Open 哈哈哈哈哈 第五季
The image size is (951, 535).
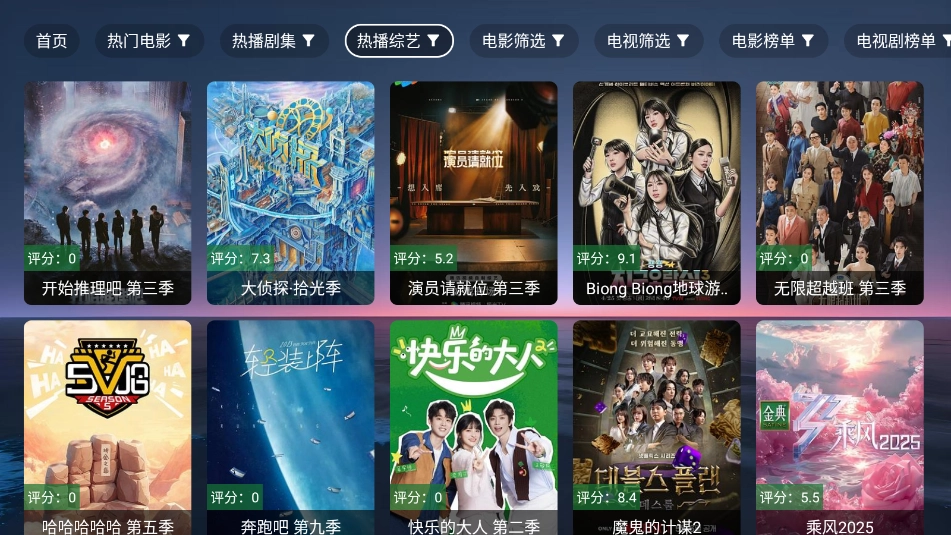[108, 428]
